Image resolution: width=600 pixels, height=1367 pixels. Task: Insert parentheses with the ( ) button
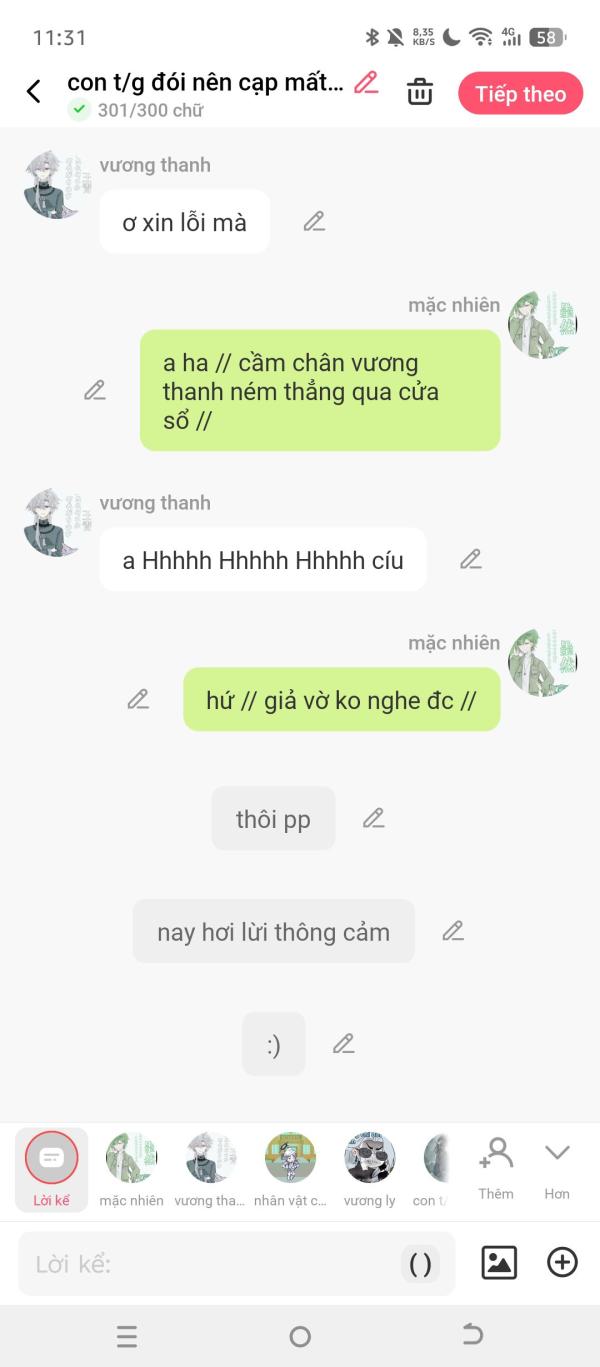421,1265
